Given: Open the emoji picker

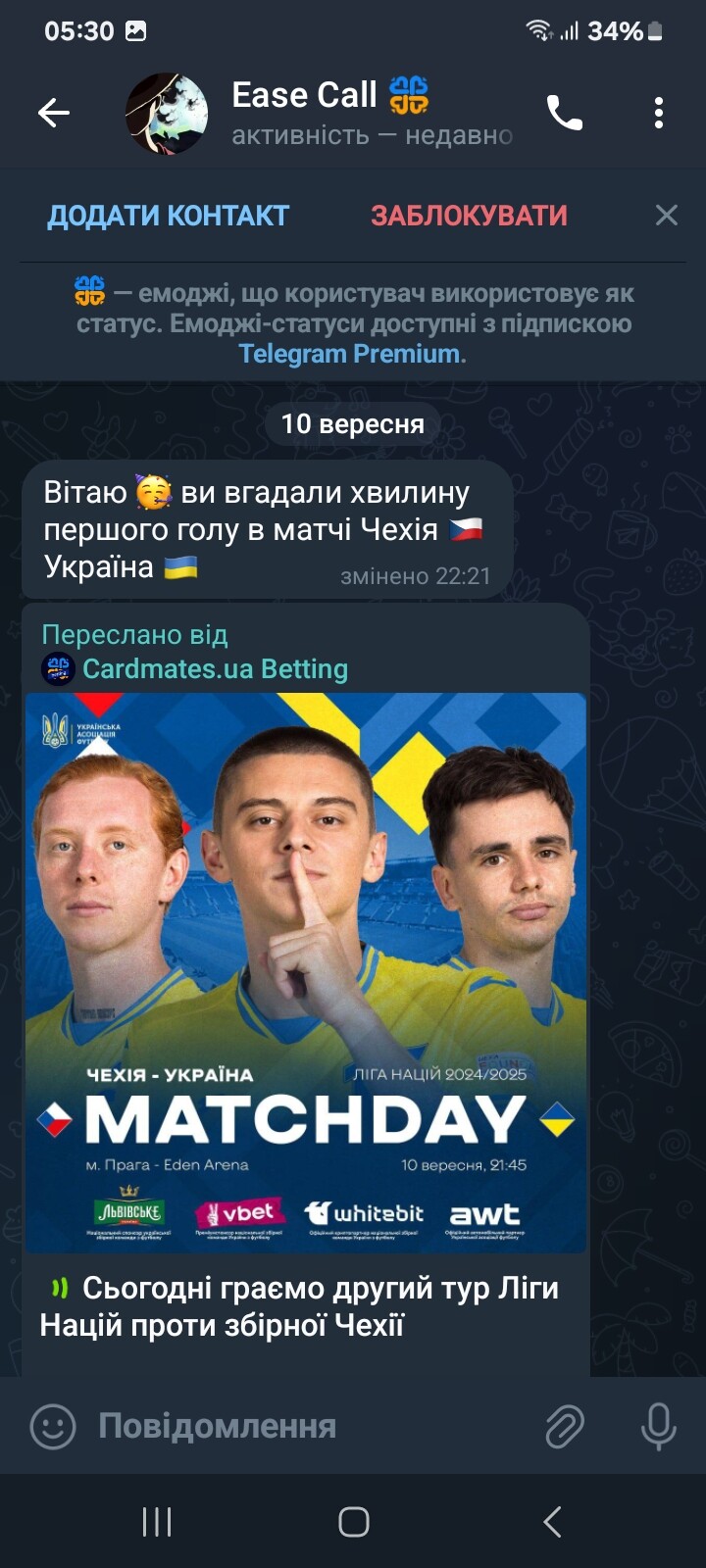Looking at the screenshot, I should 53,1426.
